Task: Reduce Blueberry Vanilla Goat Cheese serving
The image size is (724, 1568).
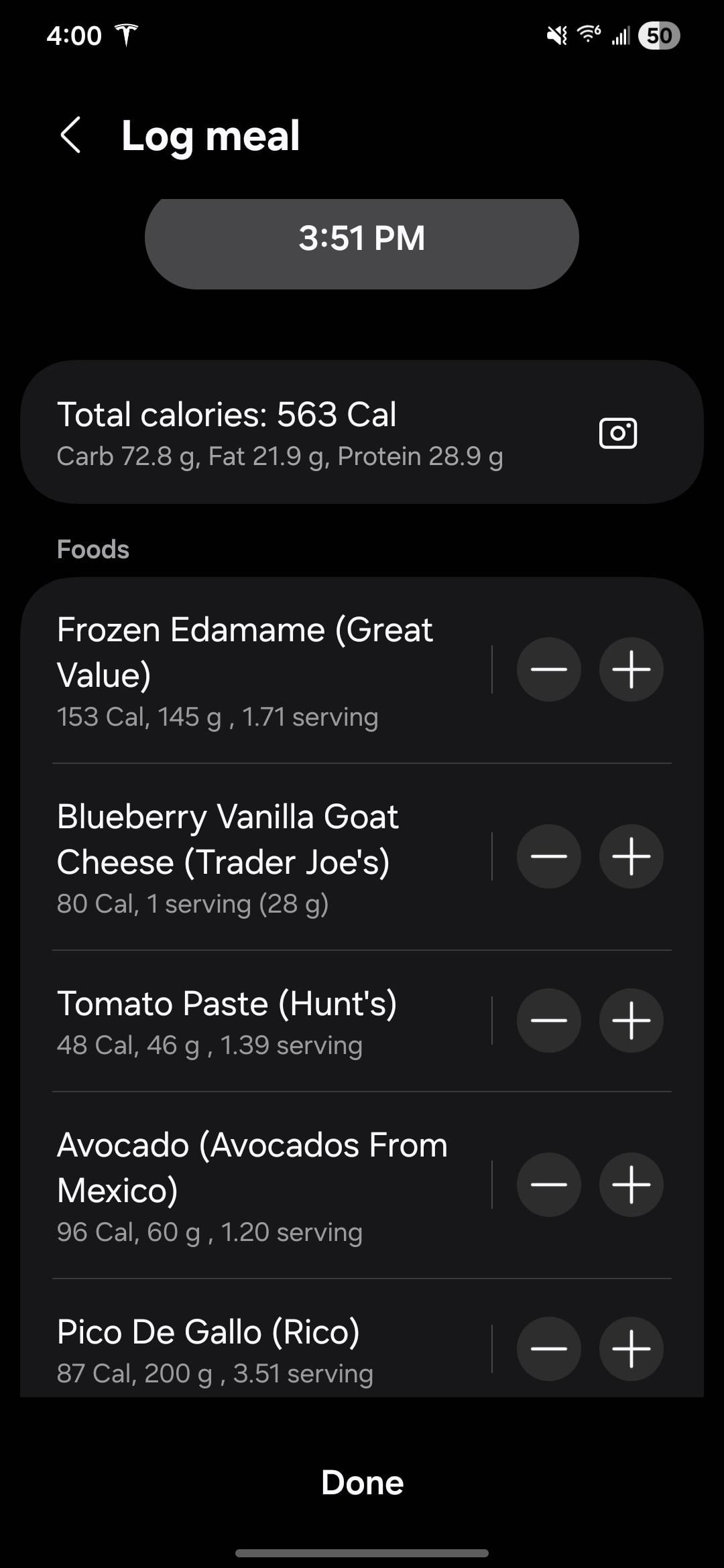Action: (548, 856)
